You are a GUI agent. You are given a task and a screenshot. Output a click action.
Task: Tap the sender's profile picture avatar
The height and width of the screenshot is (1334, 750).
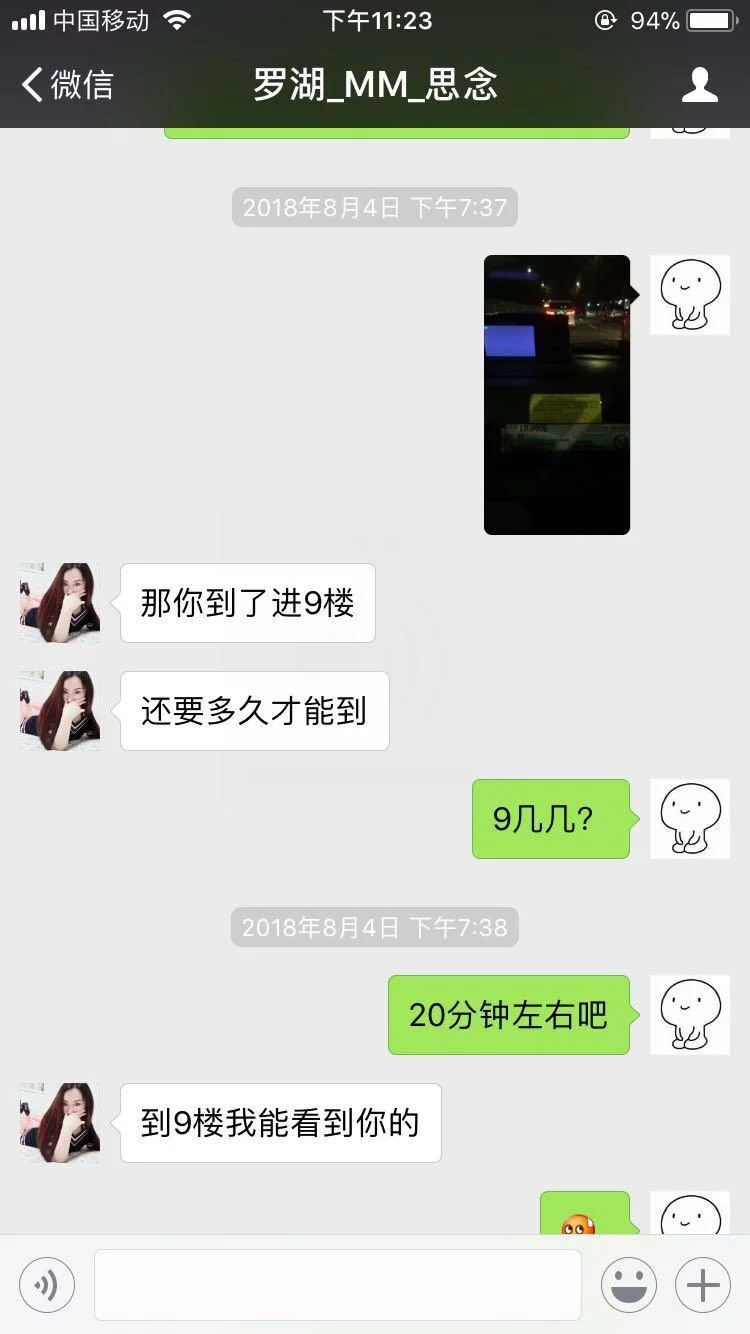coord(58,602)
